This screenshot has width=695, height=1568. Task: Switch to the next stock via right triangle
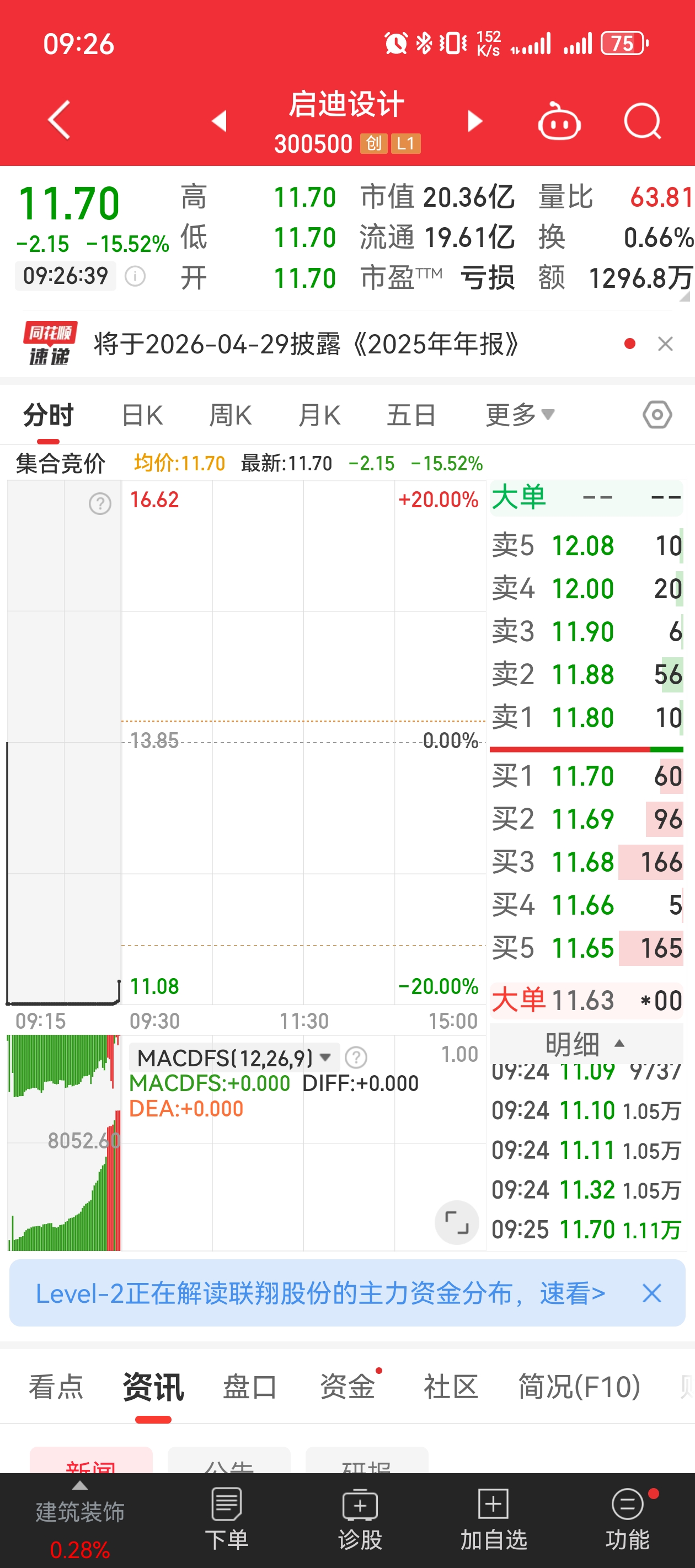click(474, 121)
